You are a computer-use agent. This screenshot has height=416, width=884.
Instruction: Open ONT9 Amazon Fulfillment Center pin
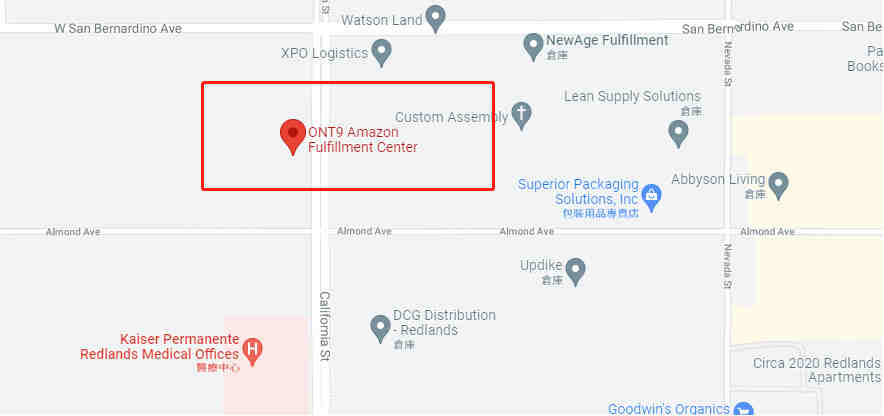(x=292, y=136)
